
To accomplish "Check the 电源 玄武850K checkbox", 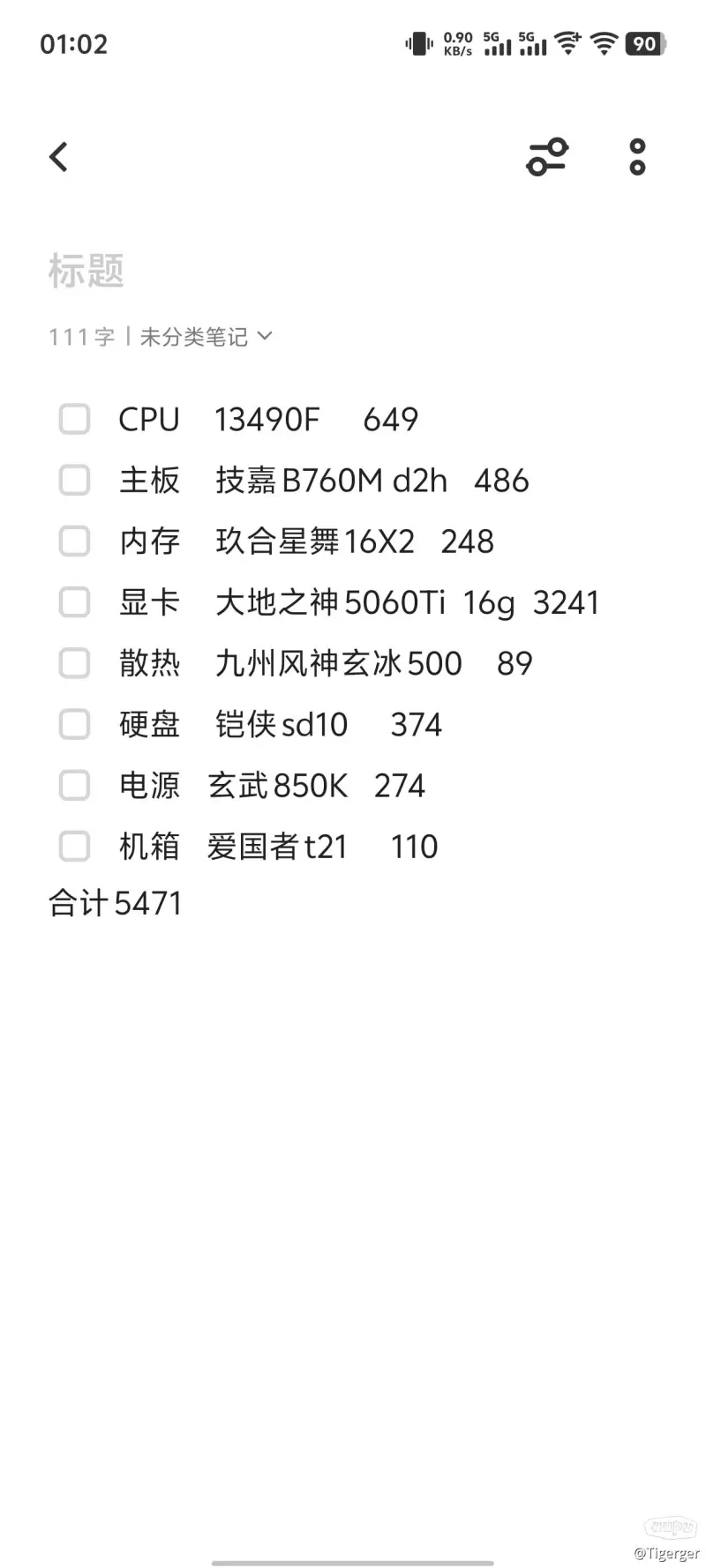I will pyautogui.click(x=74, y=785).
